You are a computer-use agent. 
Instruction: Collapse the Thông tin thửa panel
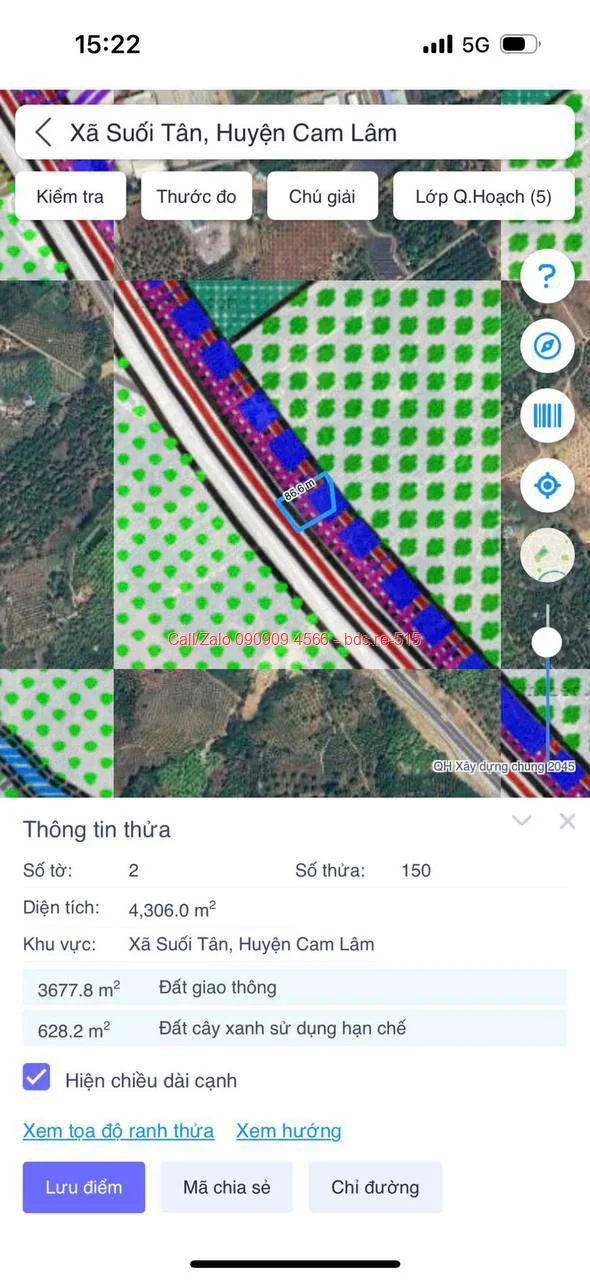[x=521, y=821]
